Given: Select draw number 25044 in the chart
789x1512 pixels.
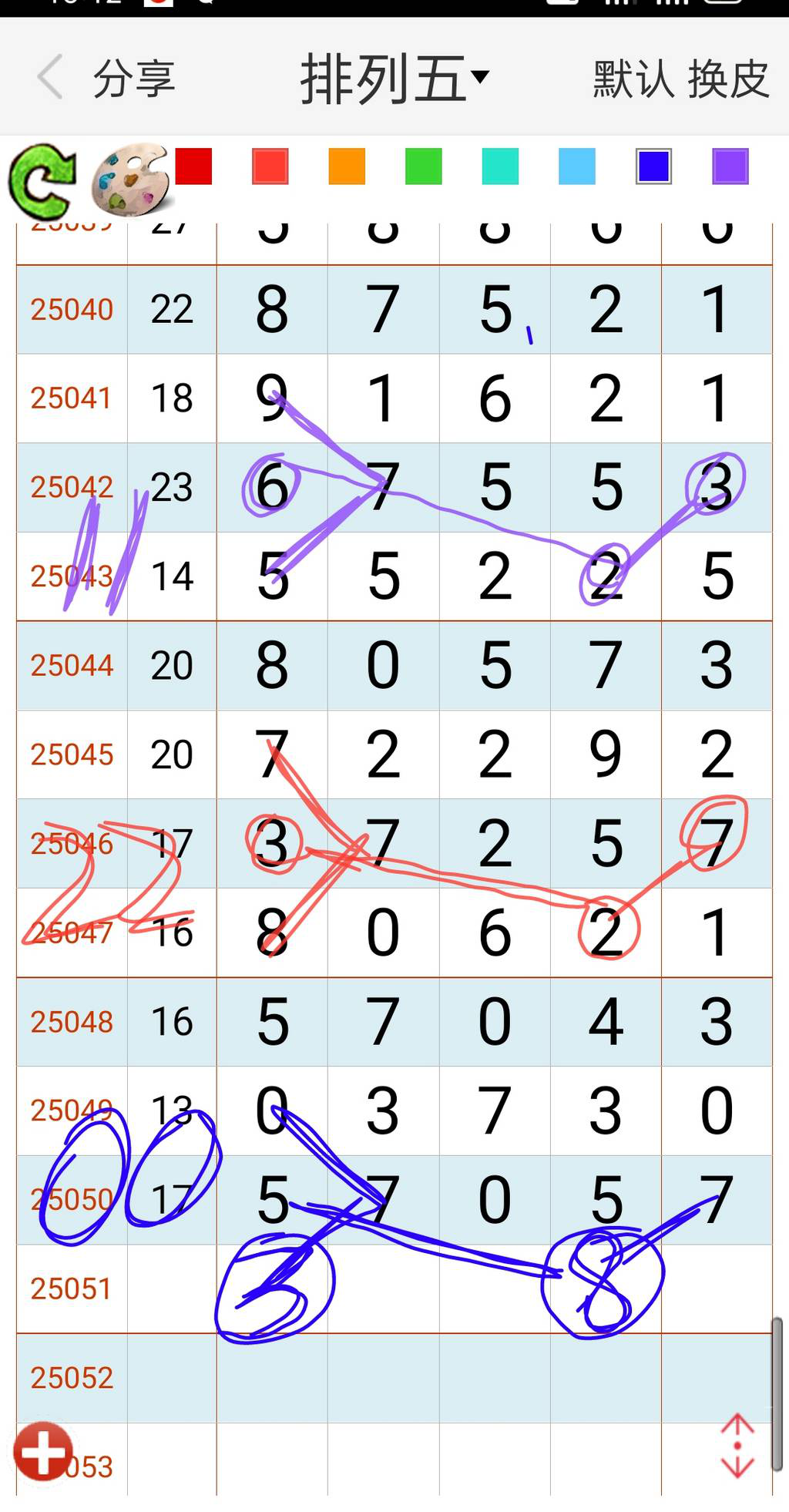Looking at the screenshot, I should pos(72,665).
